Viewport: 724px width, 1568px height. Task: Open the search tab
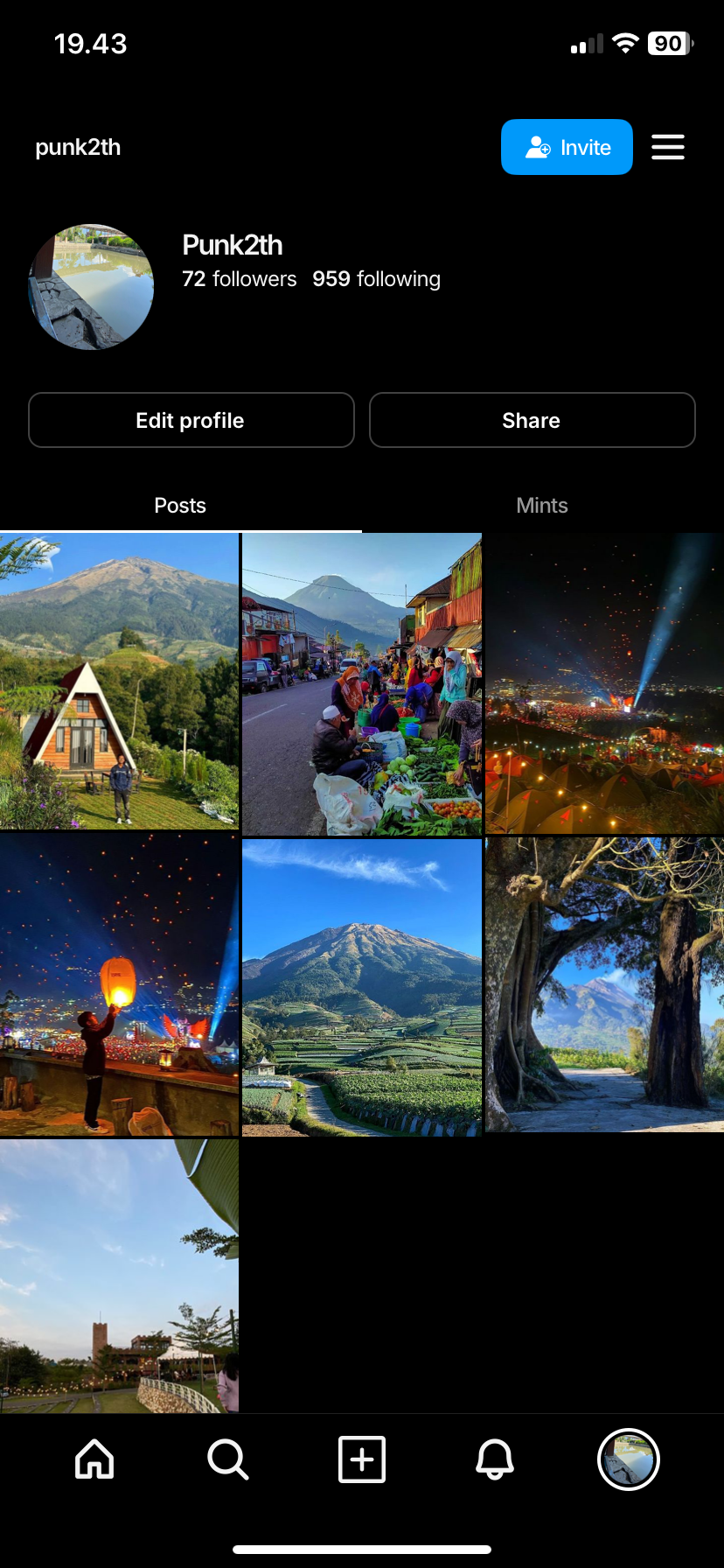(228, 1459)
